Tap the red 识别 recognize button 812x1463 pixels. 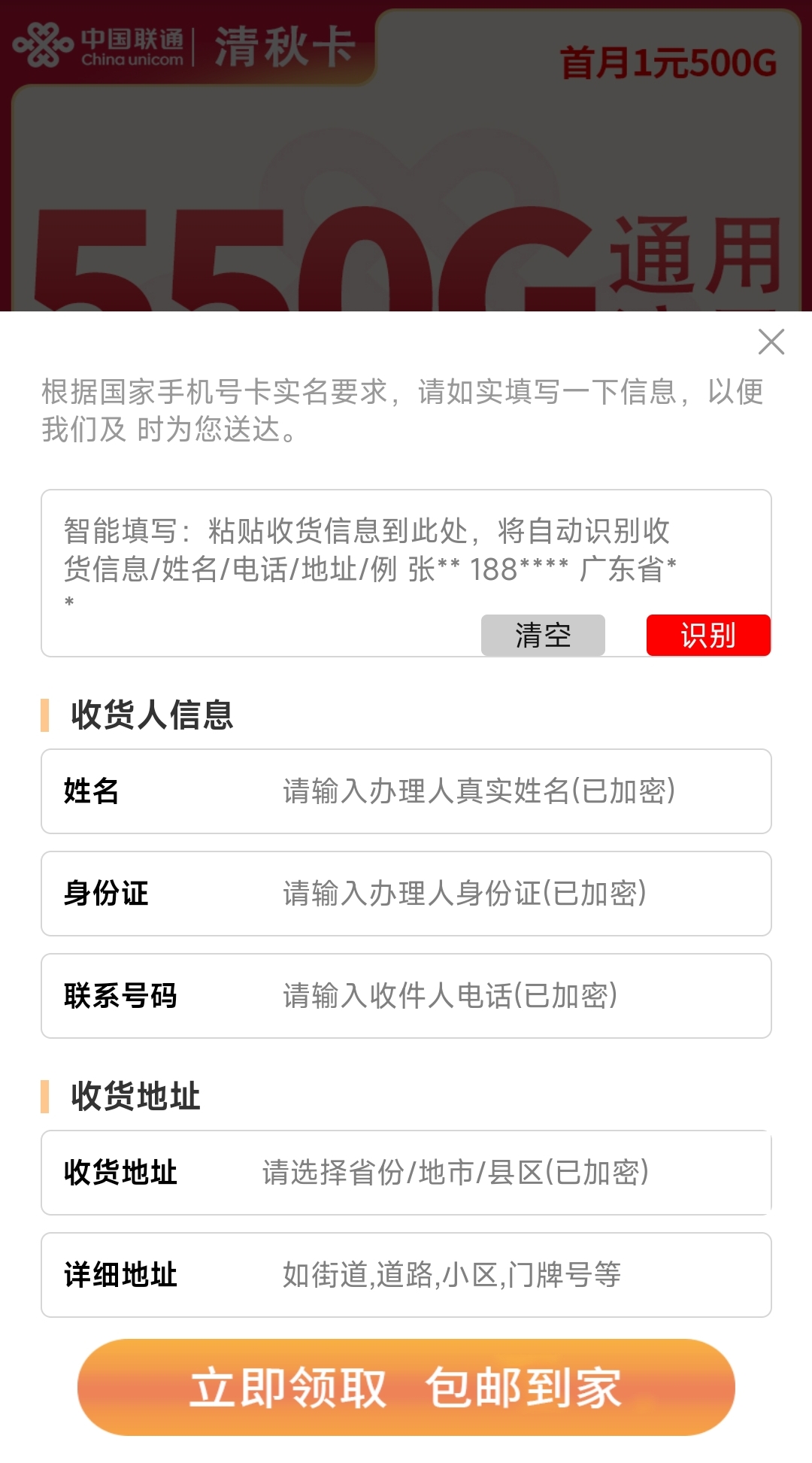coord(707,636)
